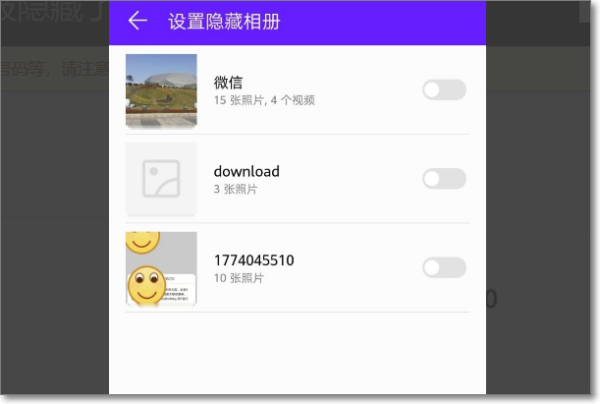
Task: Open the 微信 album thumbnail
Action: 161,91
